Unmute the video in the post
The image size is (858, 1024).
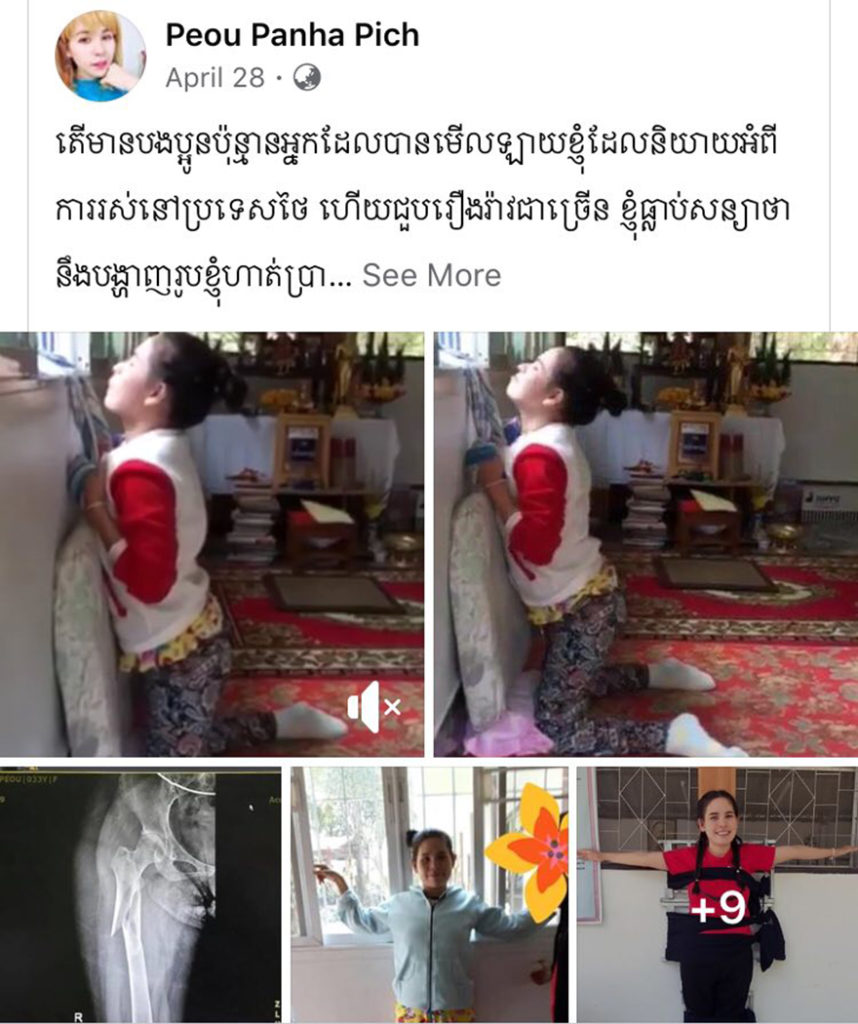[373, 709]
